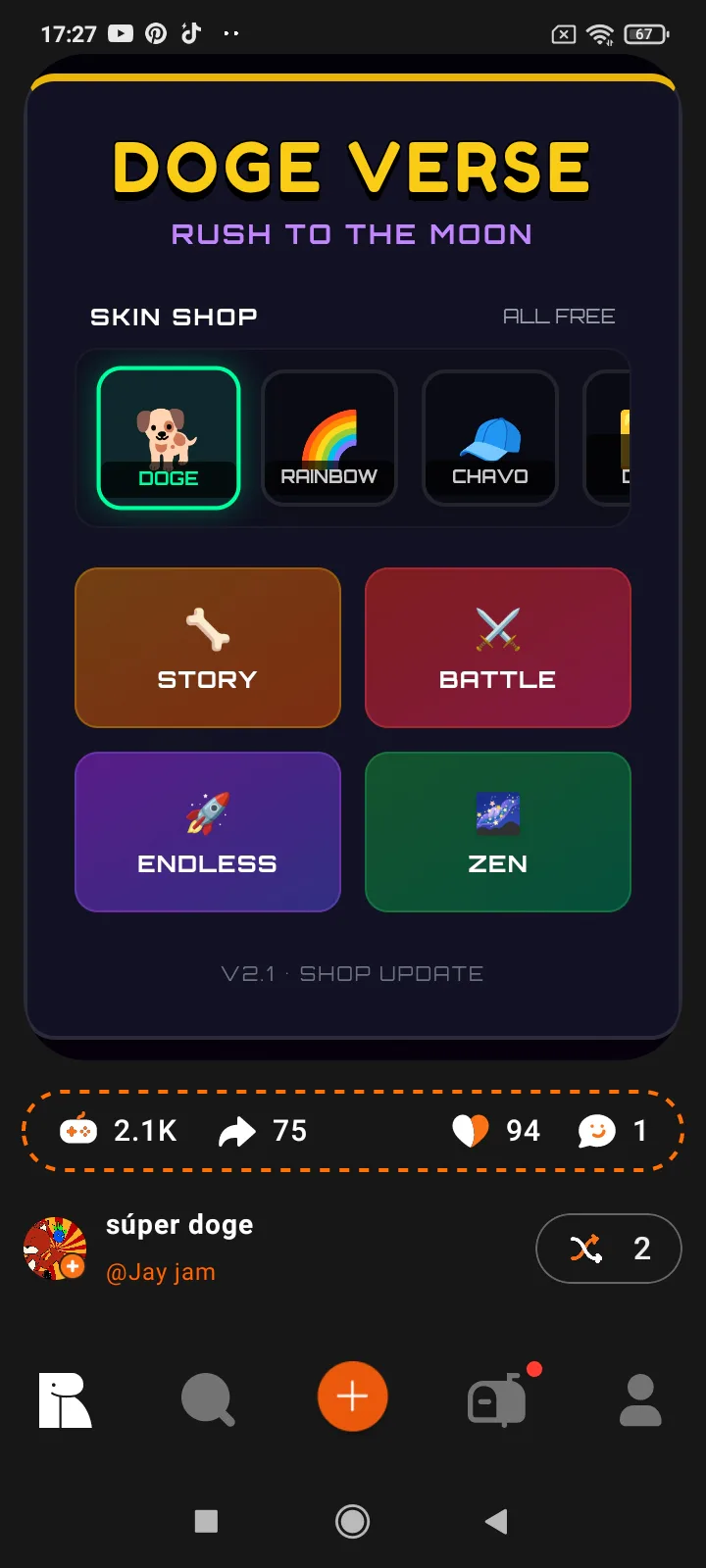Image resolution: width=706 pixels, height=1568 pixels.
Task: Follow creator via avatar plus badge
Action: point(73,1266)
